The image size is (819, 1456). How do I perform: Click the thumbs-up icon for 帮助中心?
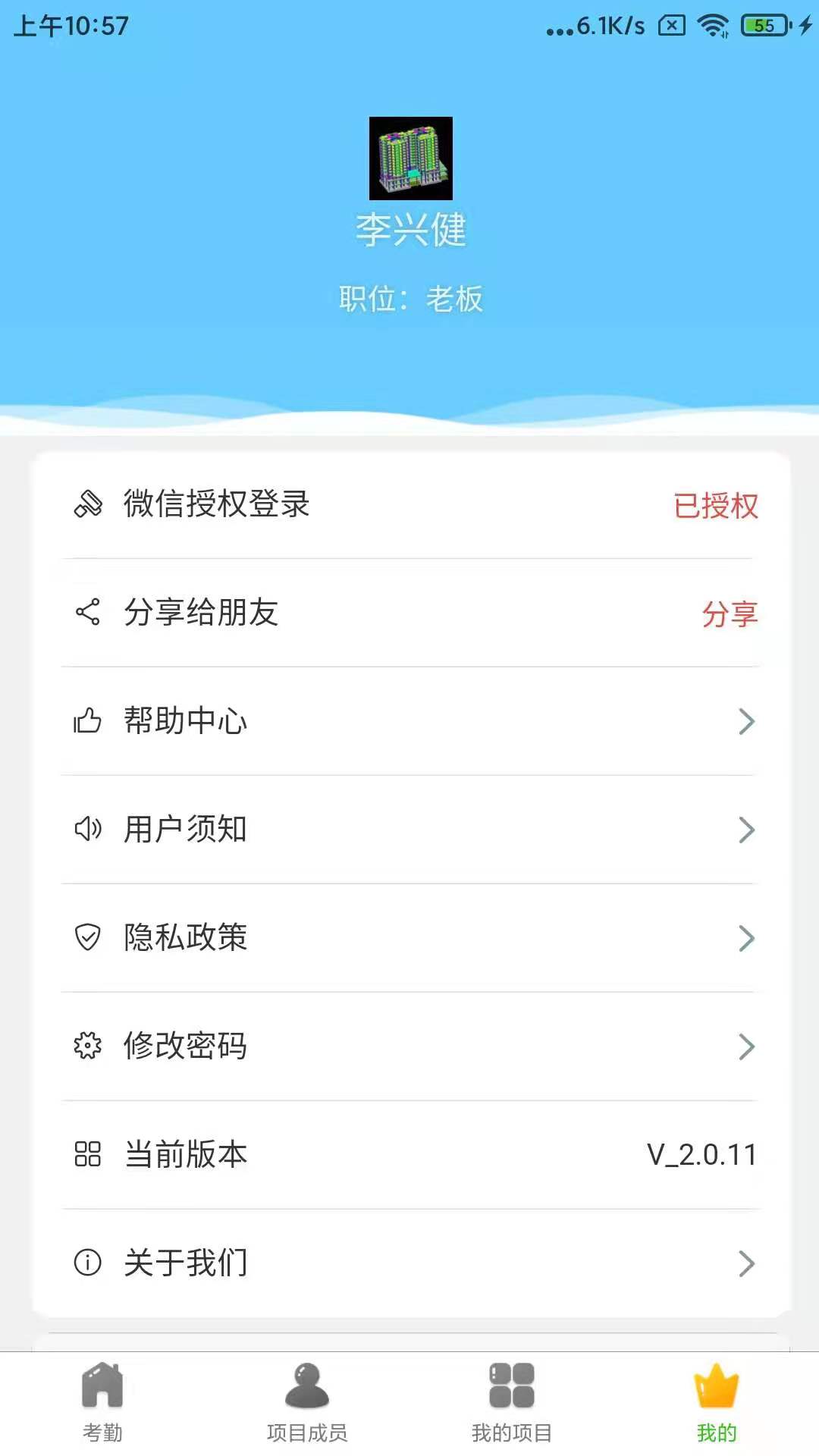click(x=87, y=722)
